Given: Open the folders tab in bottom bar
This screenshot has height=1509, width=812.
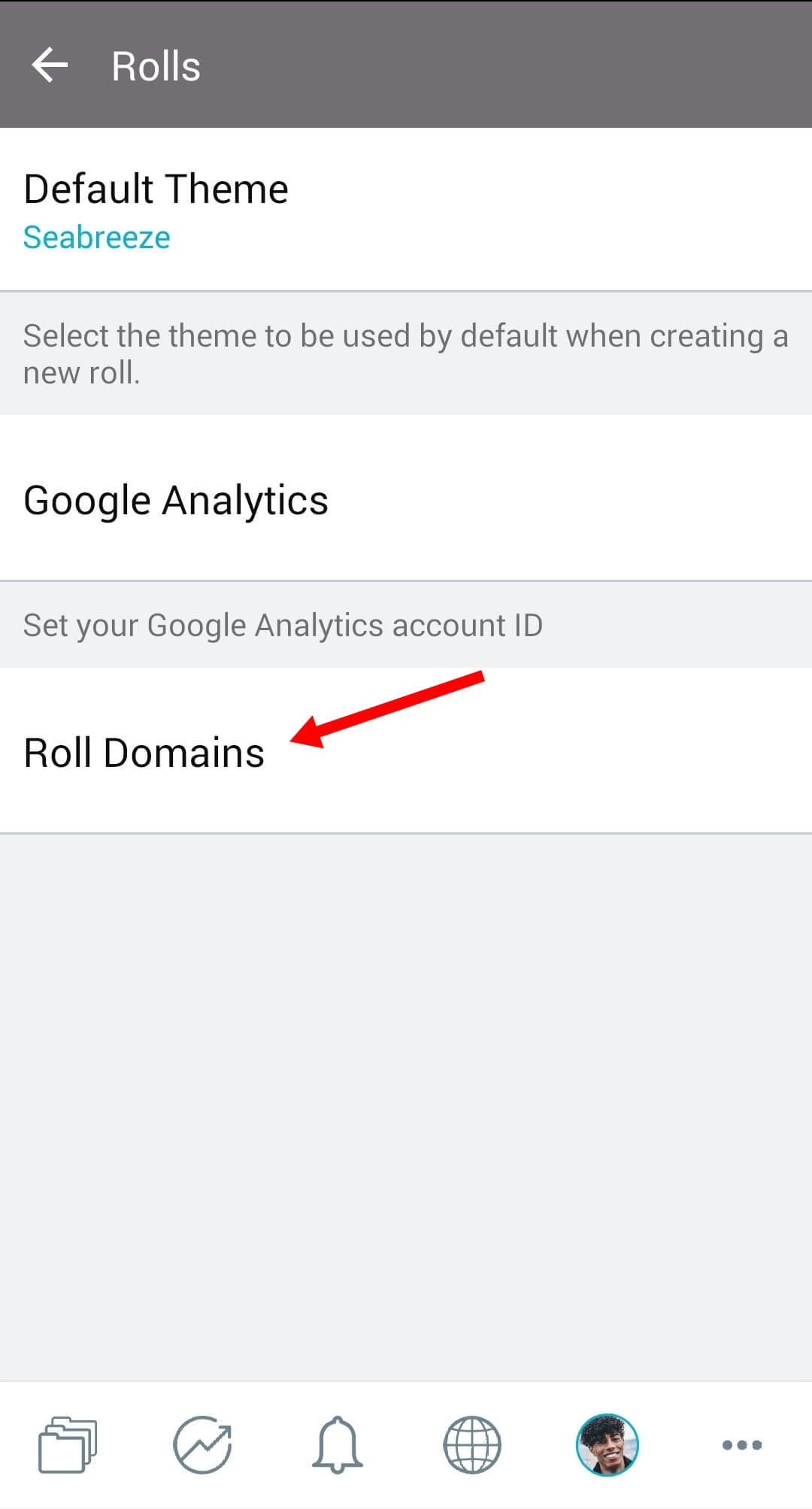Looking at the screenshot, I should pos(68,1444).
